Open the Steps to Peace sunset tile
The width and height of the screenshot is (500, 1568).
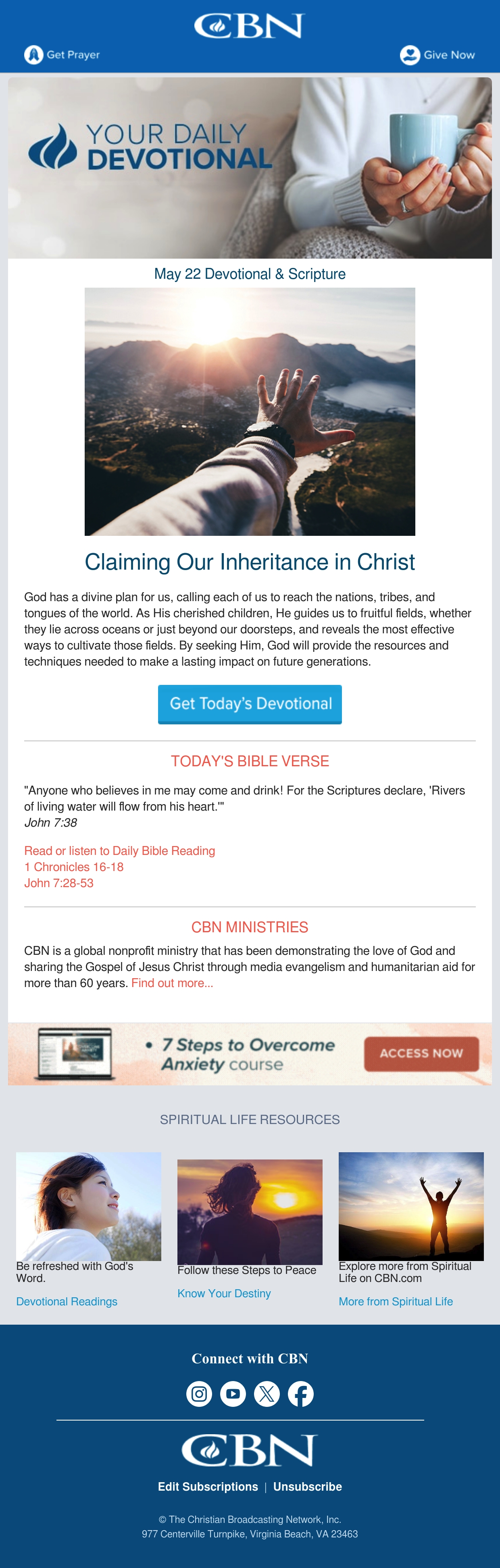tap(250, 1211)
